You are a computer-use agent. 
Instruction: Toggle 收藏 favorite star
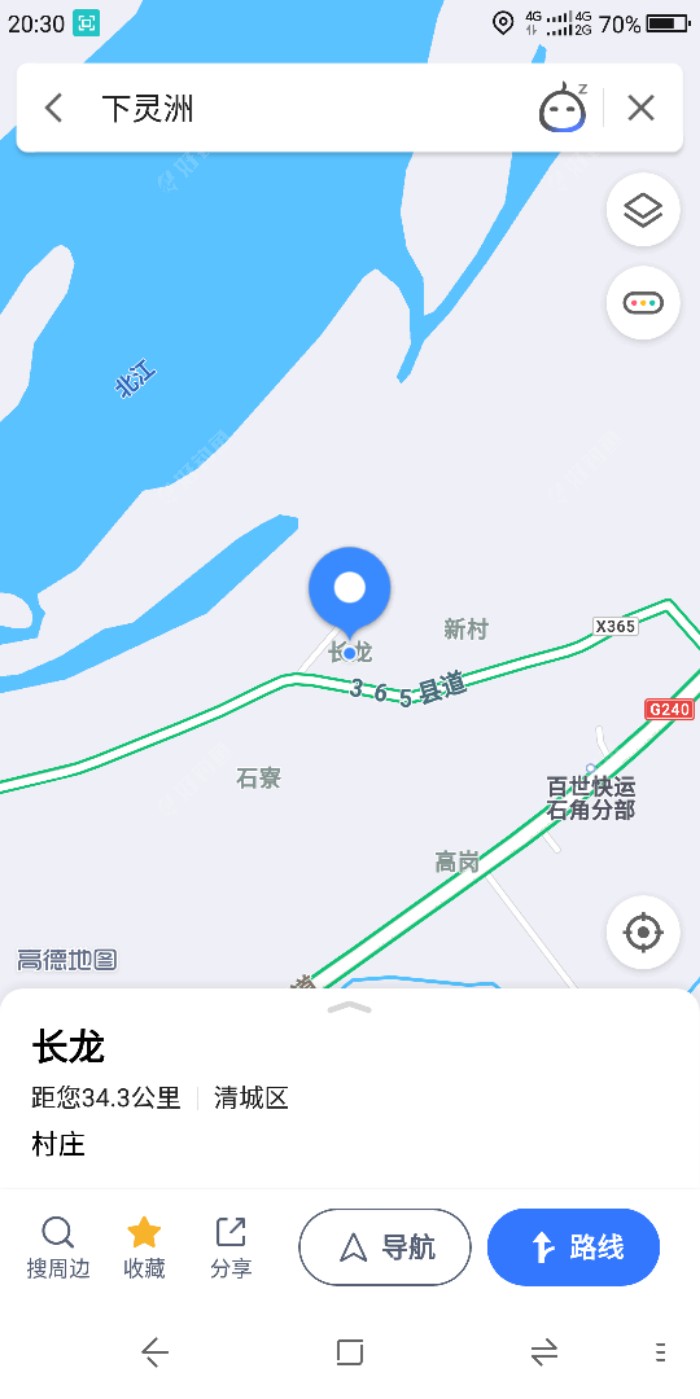[x=144, y=1247]
